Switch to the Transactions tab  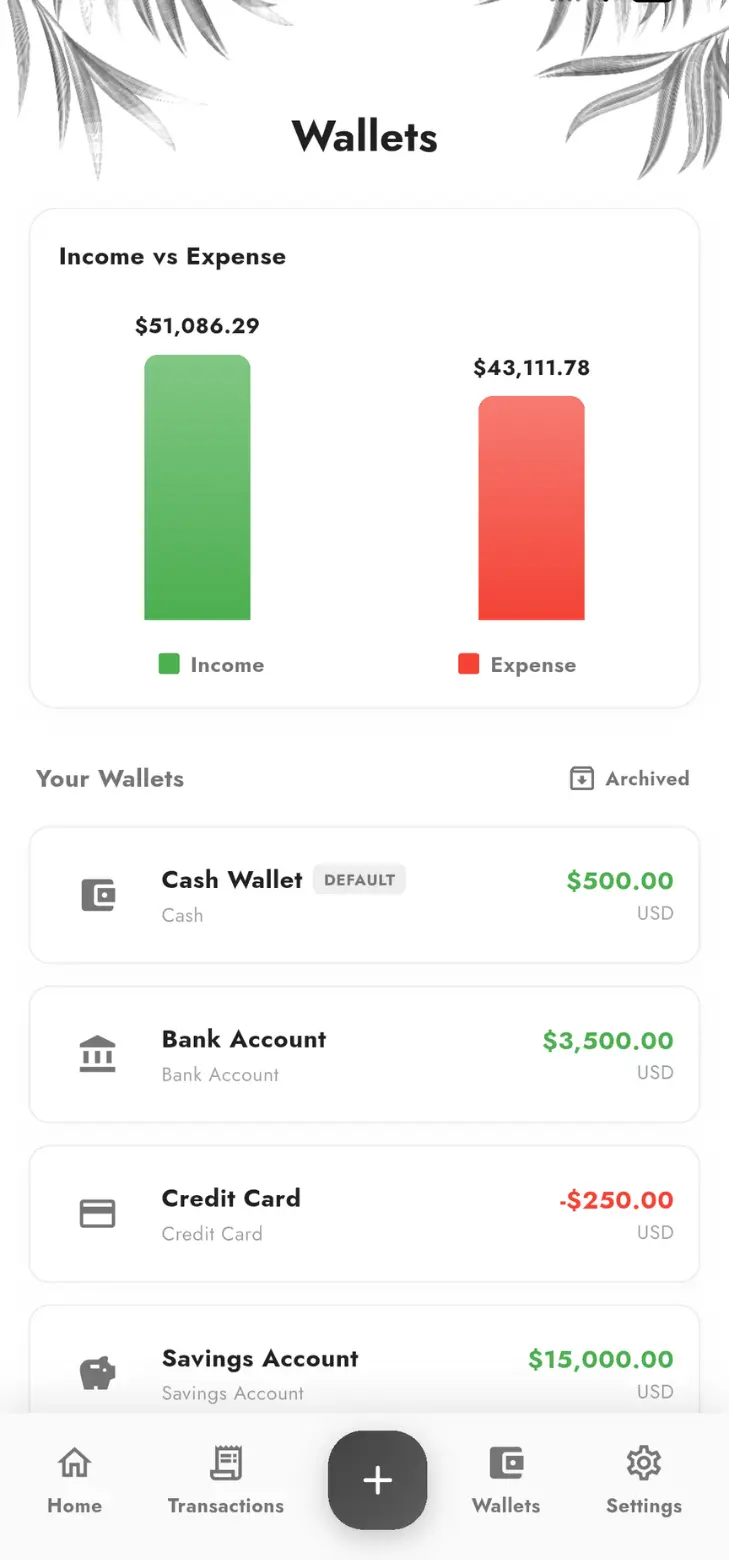coord(225,1480)
